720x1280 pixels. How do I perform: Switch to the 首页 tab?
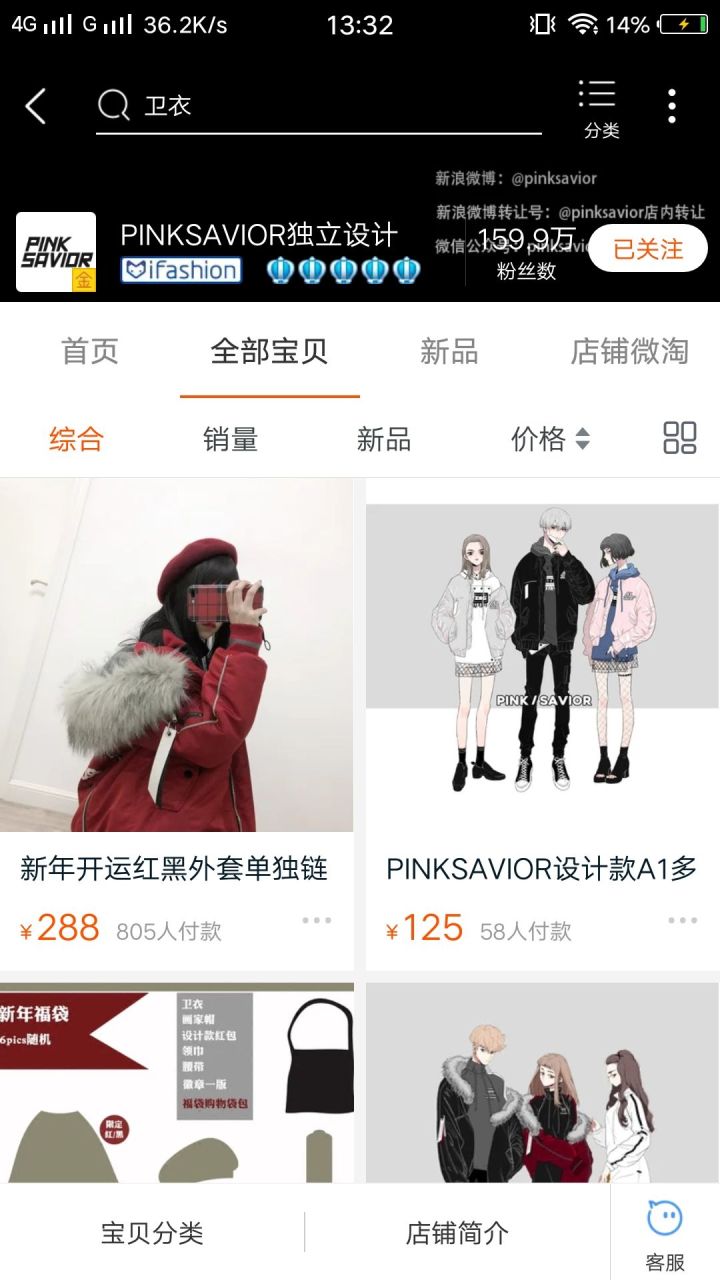90,351
